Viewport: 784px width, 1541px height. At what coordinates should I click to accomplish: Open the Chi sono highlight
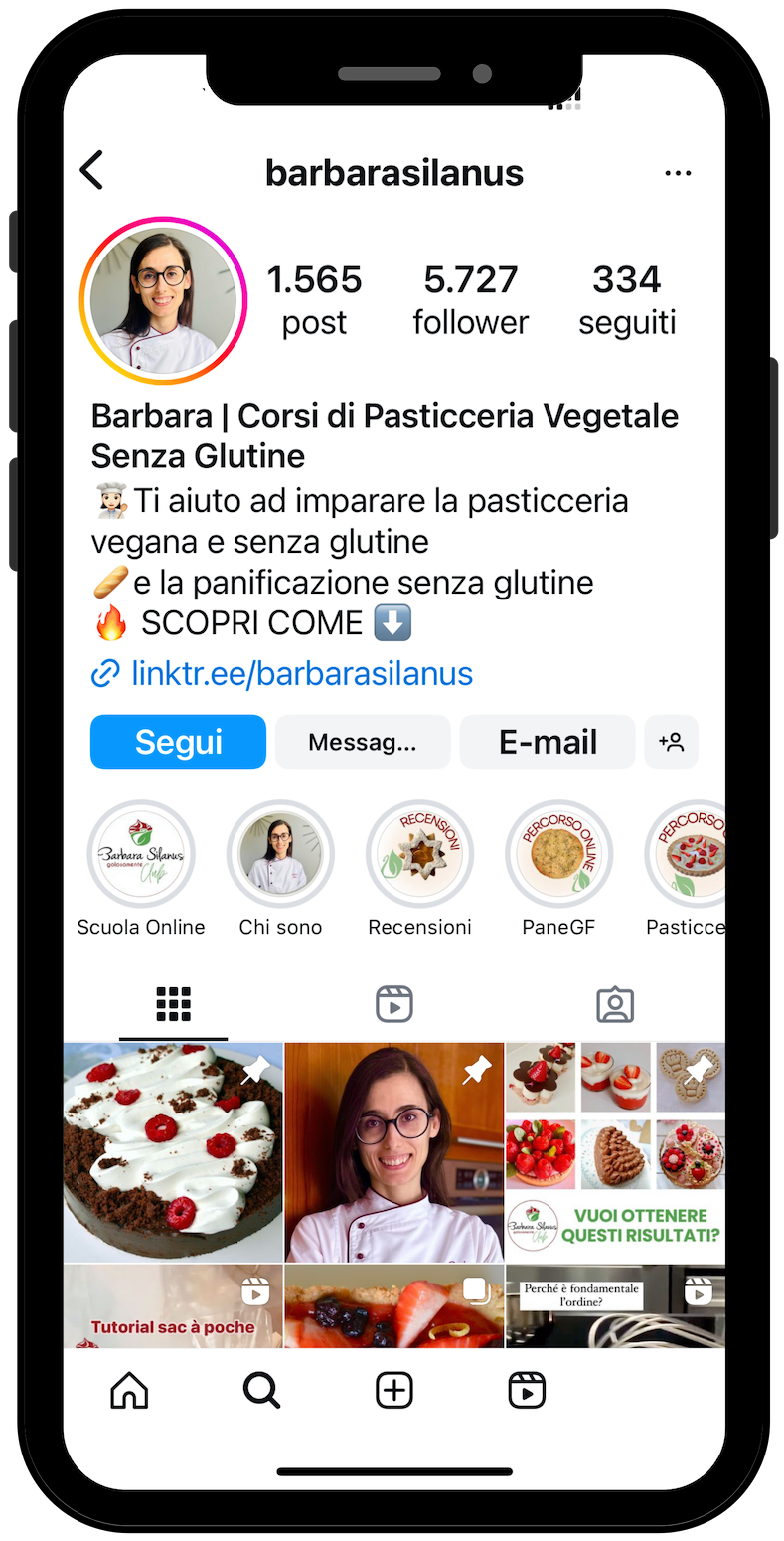(280, 855)
